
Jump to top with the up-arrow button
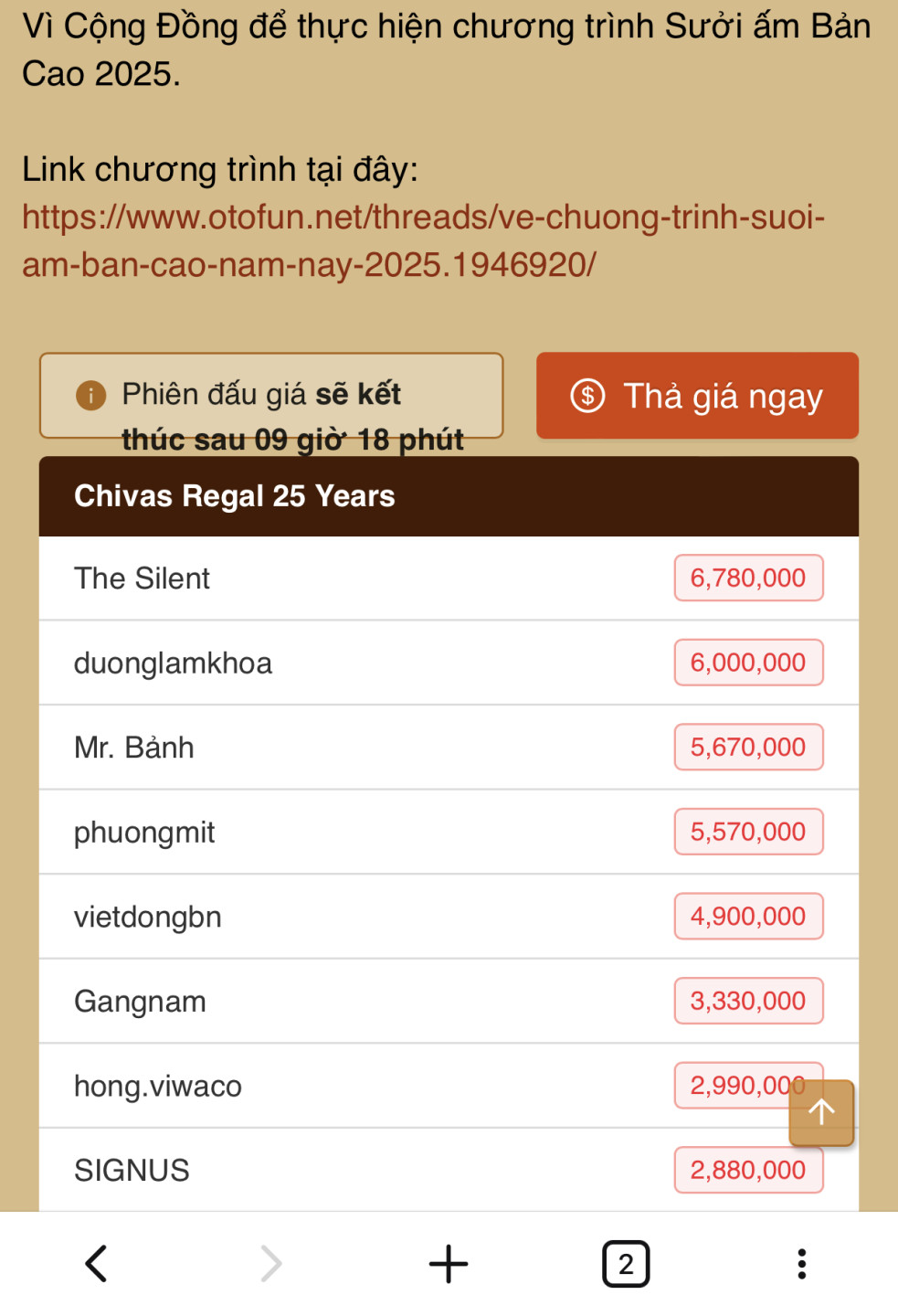pyautogui.click(x=821, y=1112)
